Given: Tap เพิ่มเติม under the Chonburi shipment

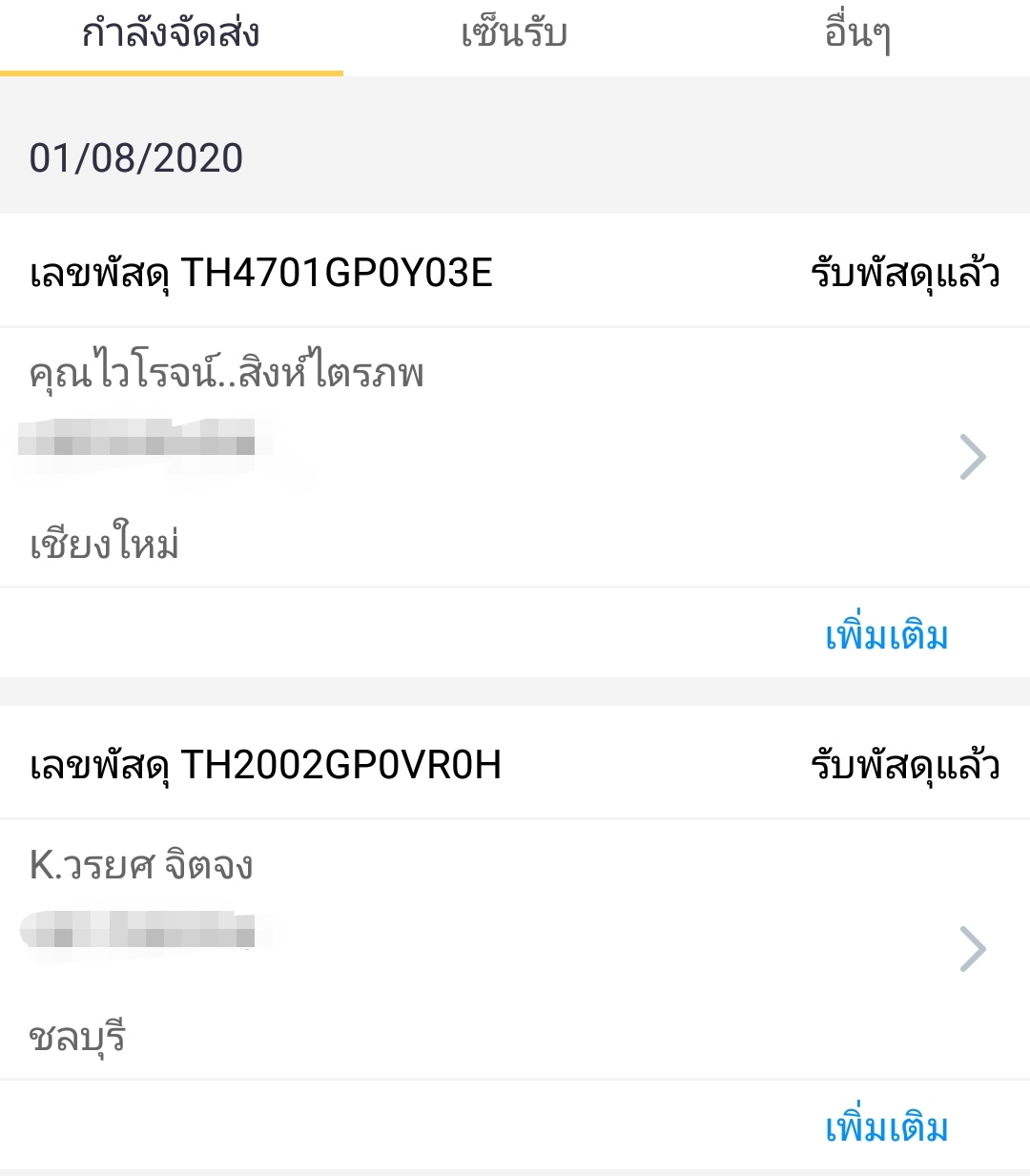Looking at the screenshot, I should pyautogui.click(x=885, y=1129).
